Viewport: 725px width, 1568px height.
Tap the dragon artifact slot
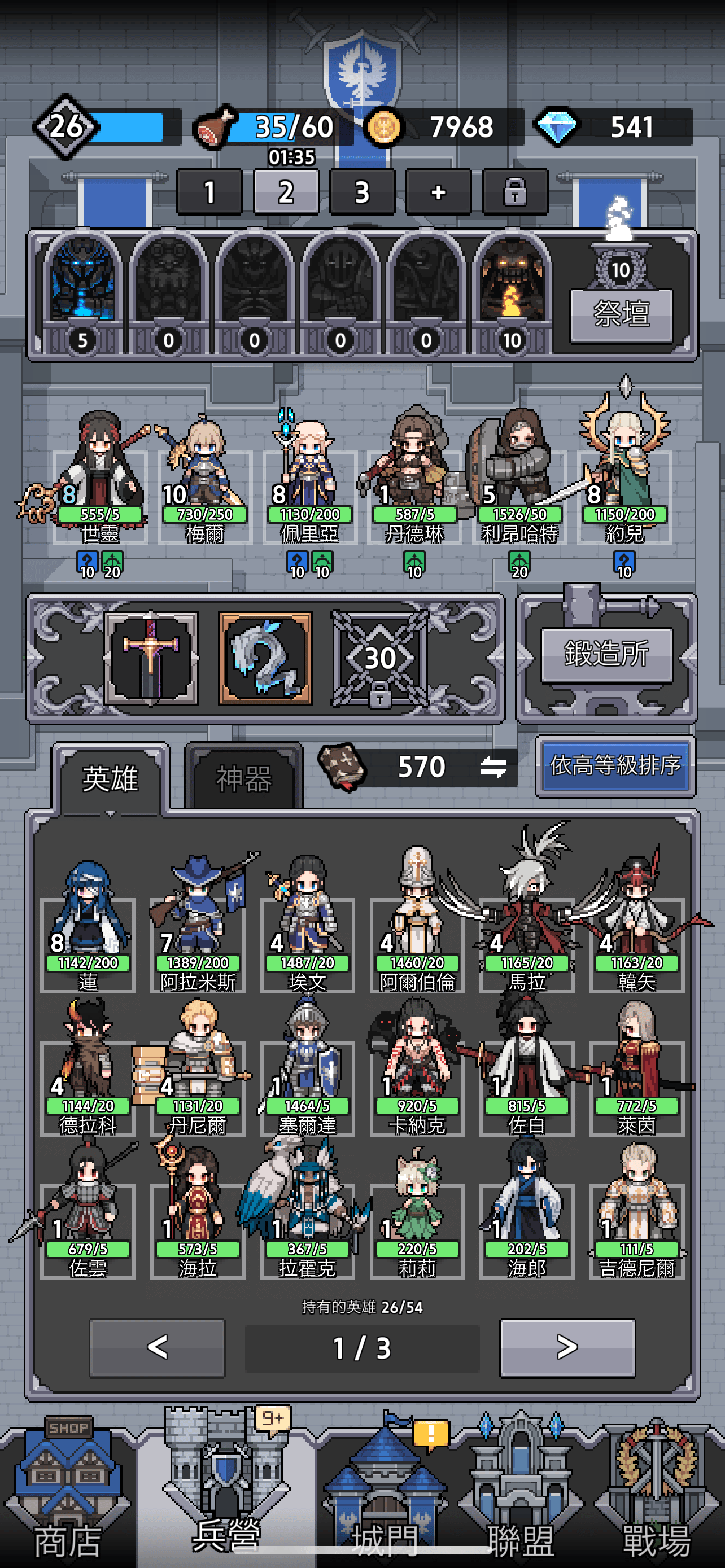pos(265,658)
